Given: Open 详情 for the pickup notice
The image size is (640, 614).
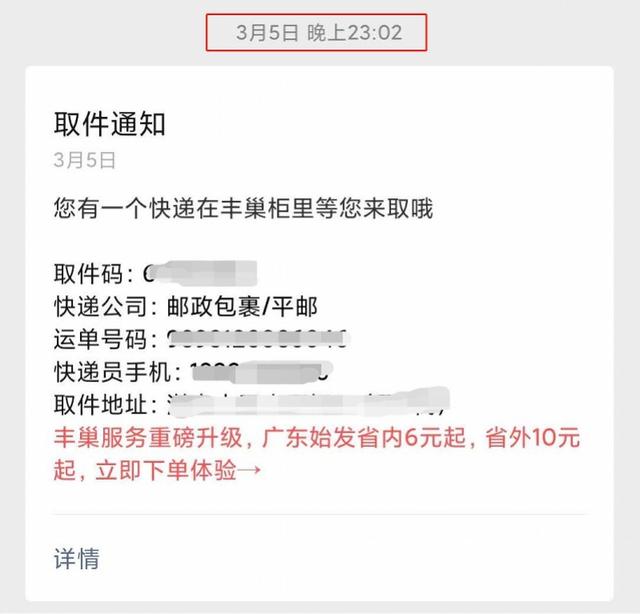Looking at the screenshot, I should pyautogui.click(x=77, y=558).
